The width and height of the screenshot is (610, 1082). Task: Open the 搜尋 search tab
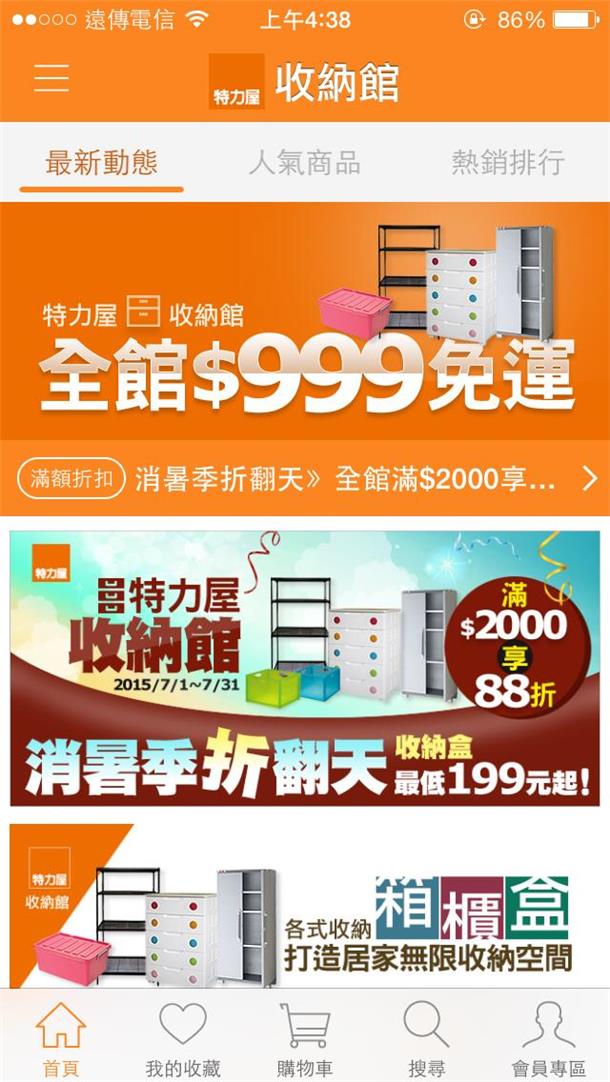tap(427, 1040)
